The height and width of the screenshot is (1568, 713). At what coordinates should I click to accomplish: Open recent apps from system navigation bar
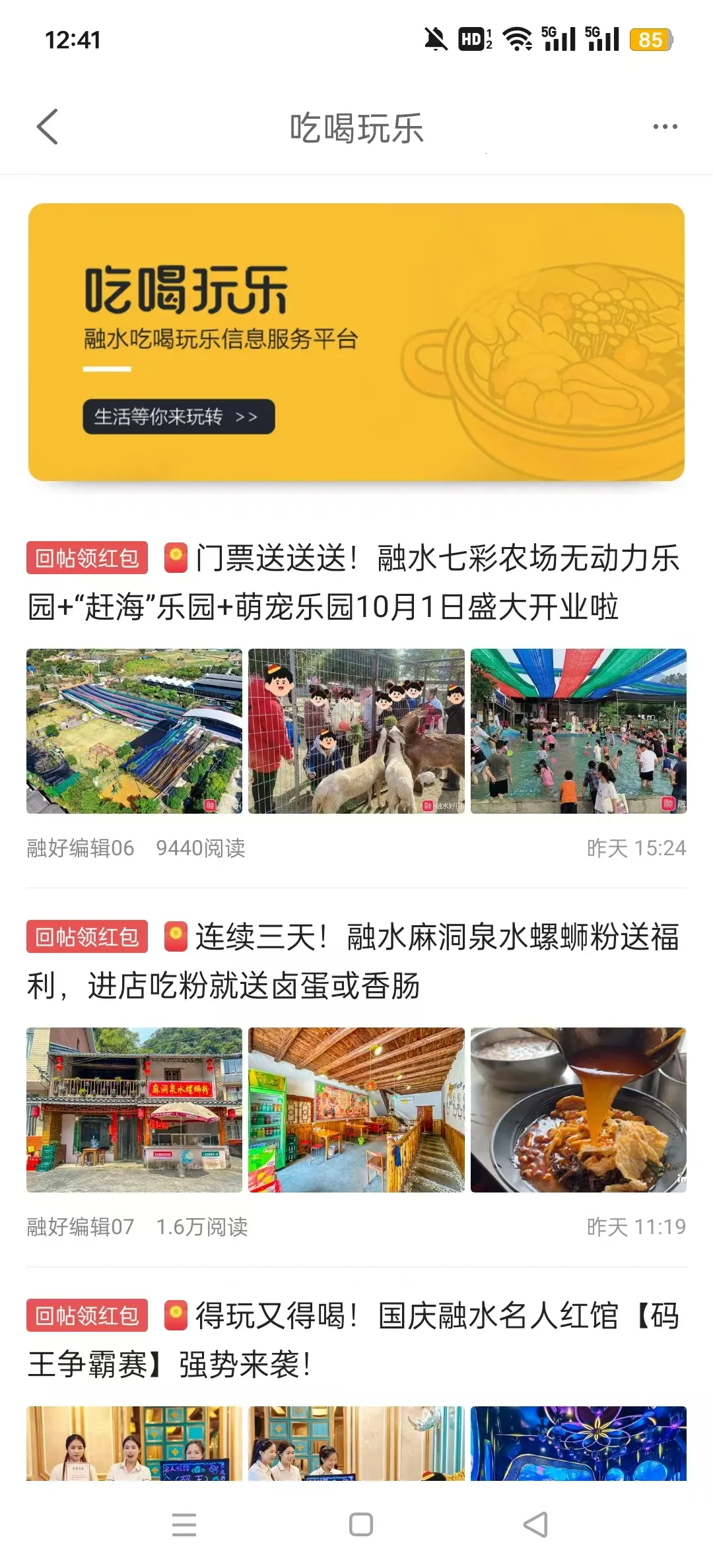(x=184, y=1524)
